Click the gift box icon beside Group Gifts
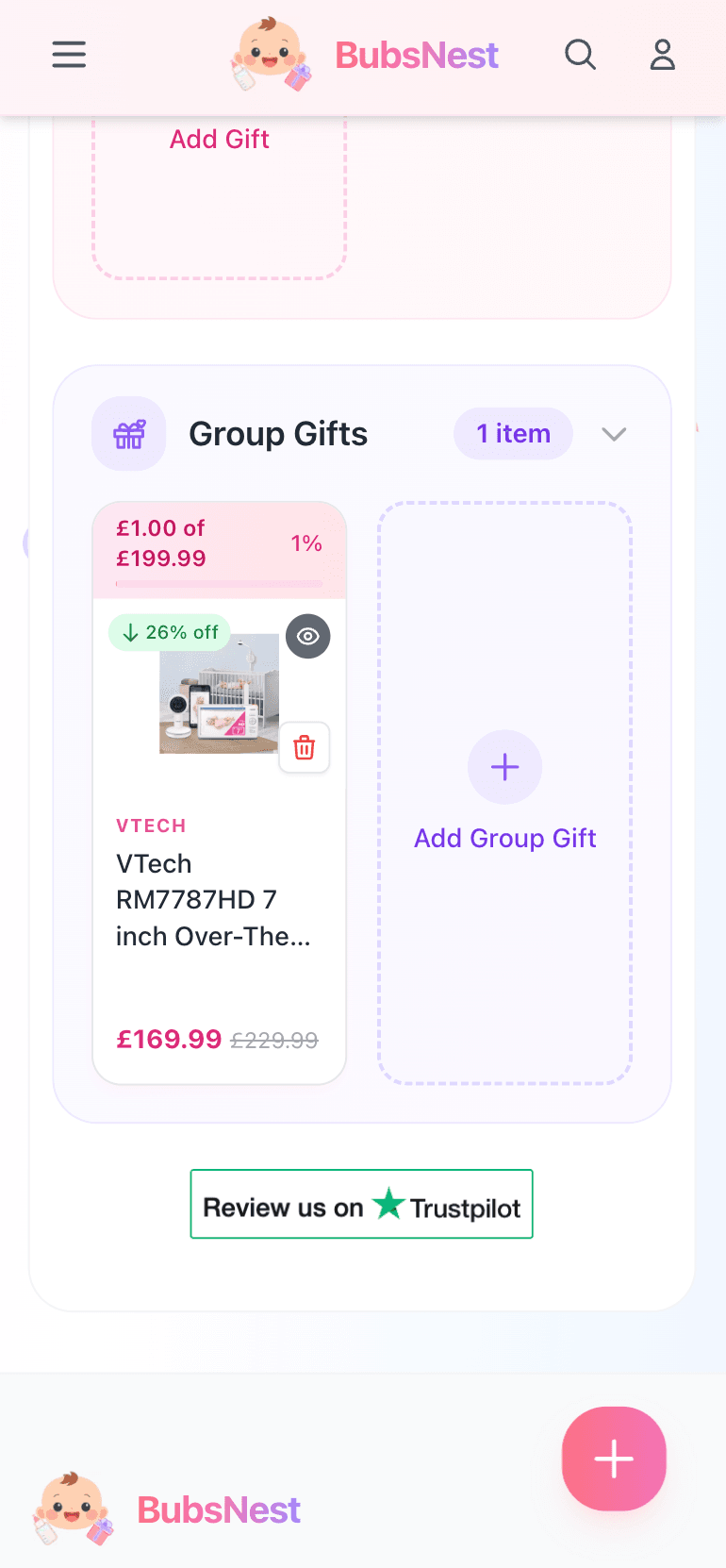The width and height of the screenshot is (726, 1568). 128,433
